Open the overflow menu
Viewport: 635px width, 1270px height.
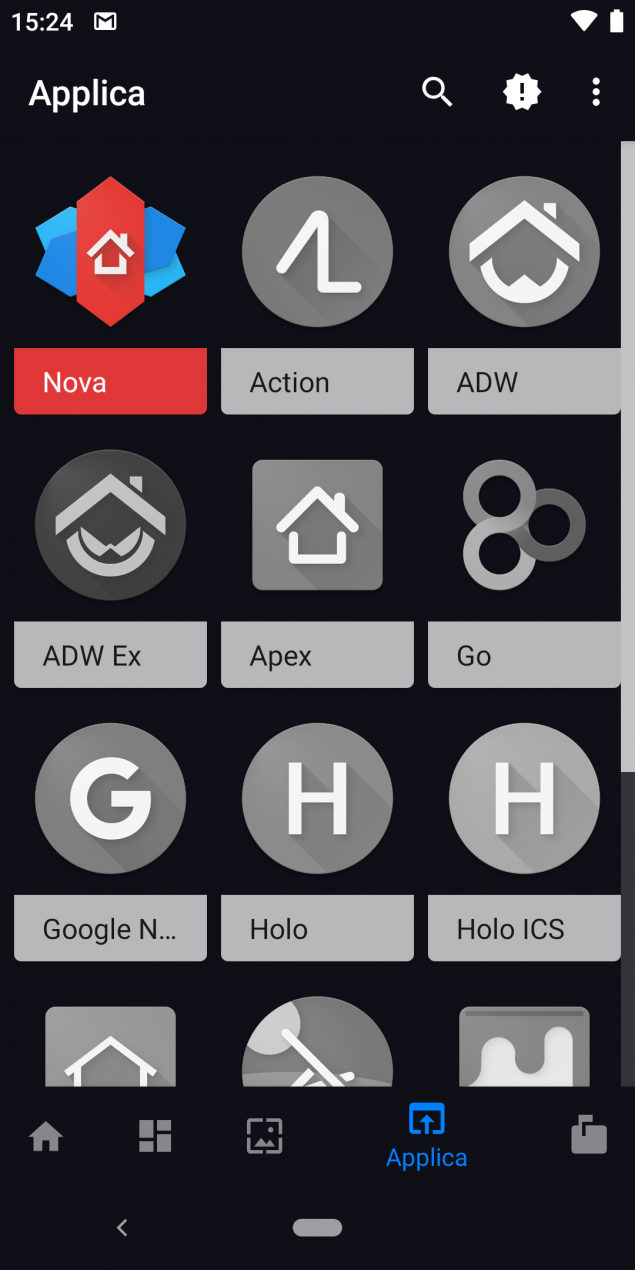coord(596,92)
